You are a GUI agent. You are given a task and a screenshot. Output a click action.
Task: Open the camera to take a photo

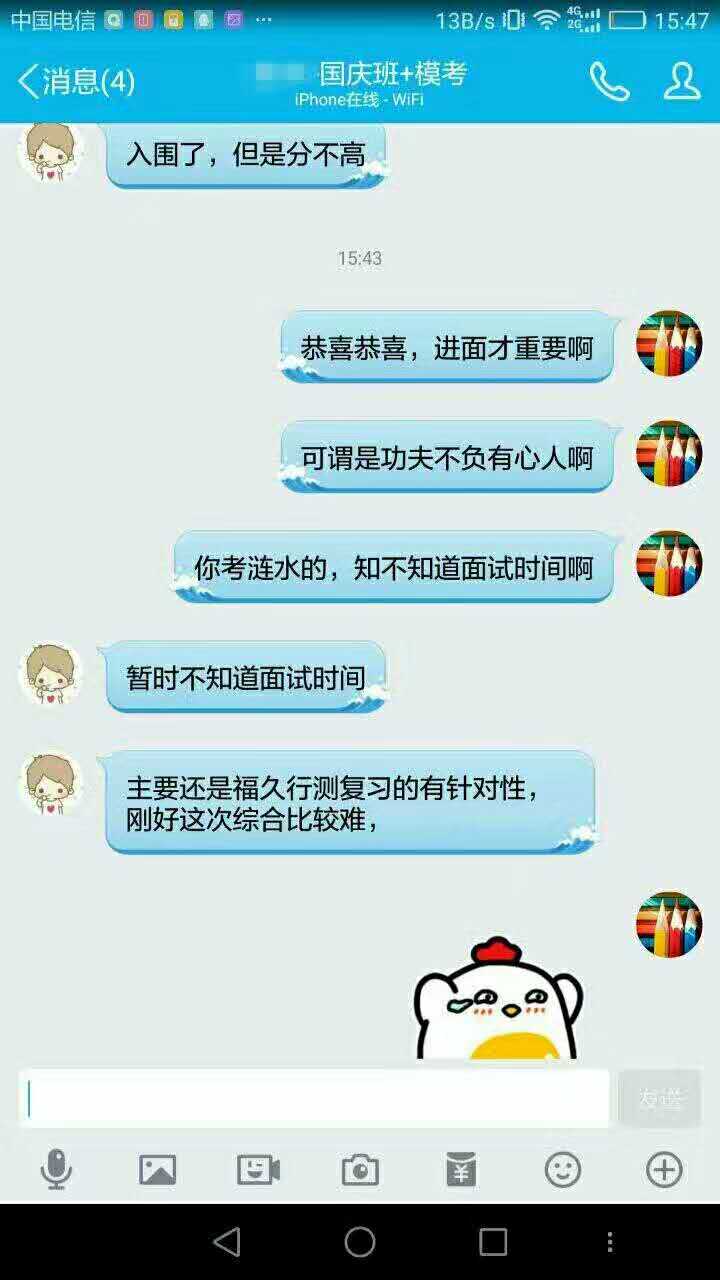coord(360,1169)
